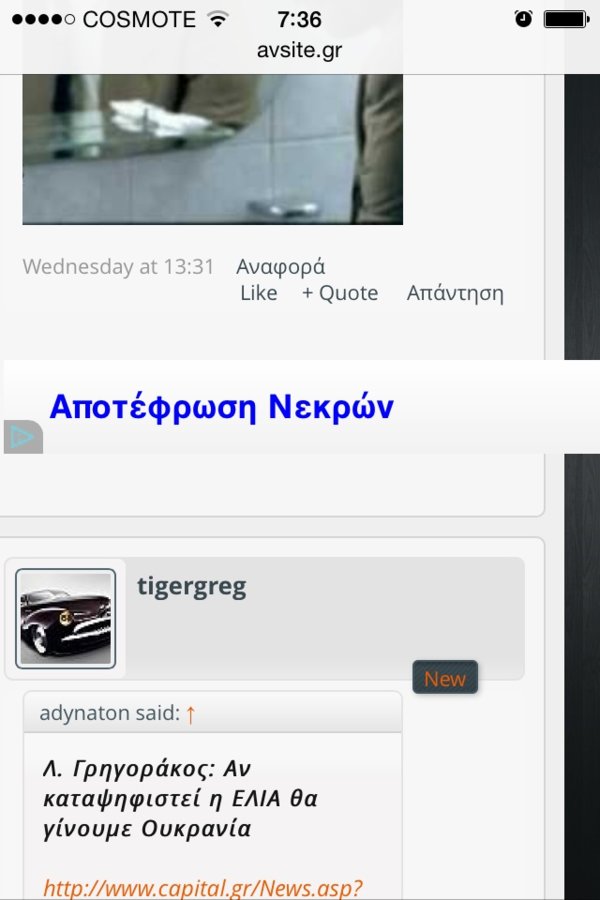View tigergreg's user profile
The width and height of the screenshot is (600, 900).
coord(191,586)
